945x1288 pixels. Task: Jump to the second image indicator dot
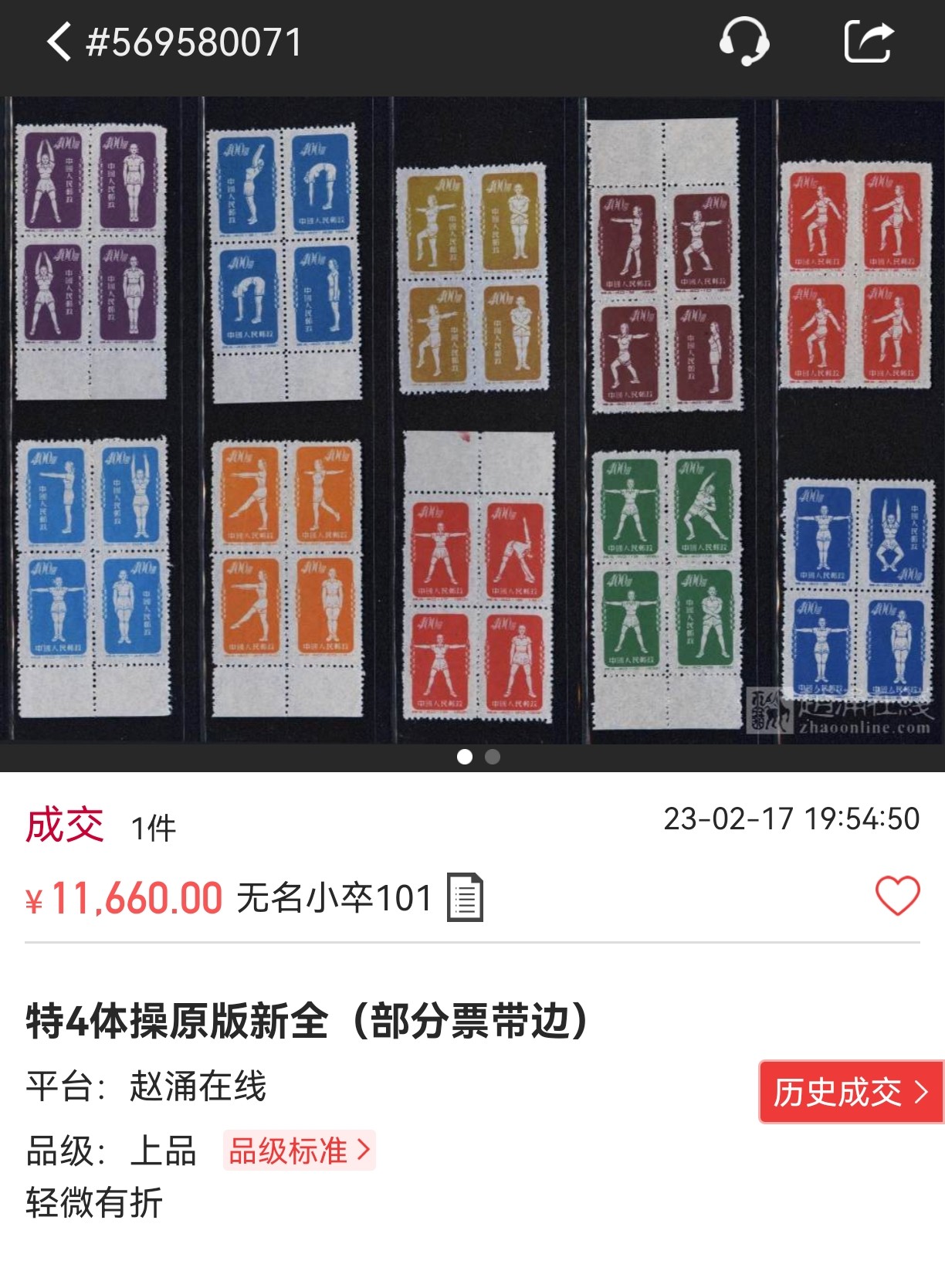(493, 757)
